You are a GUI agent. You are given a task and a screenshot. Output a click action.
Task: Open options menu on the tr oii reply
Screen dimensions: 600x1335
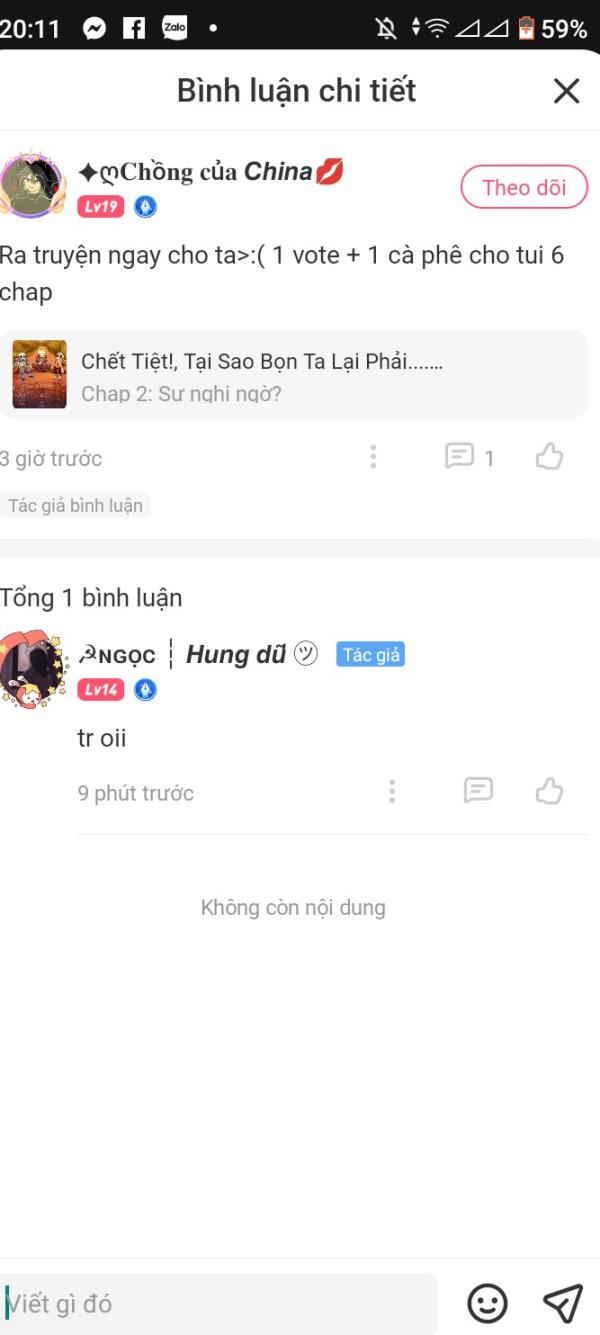(392, 792)
